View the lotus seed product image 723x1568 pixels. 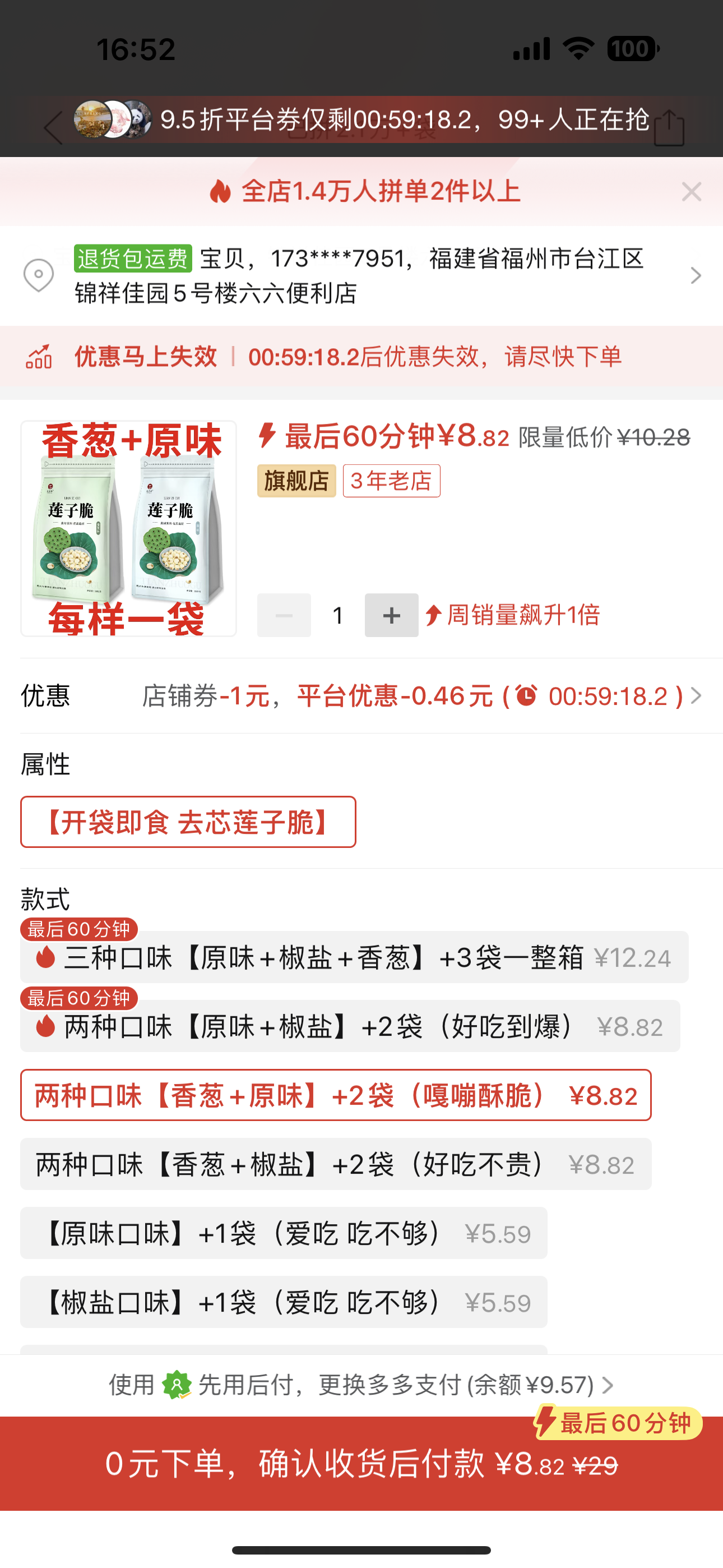128,528
